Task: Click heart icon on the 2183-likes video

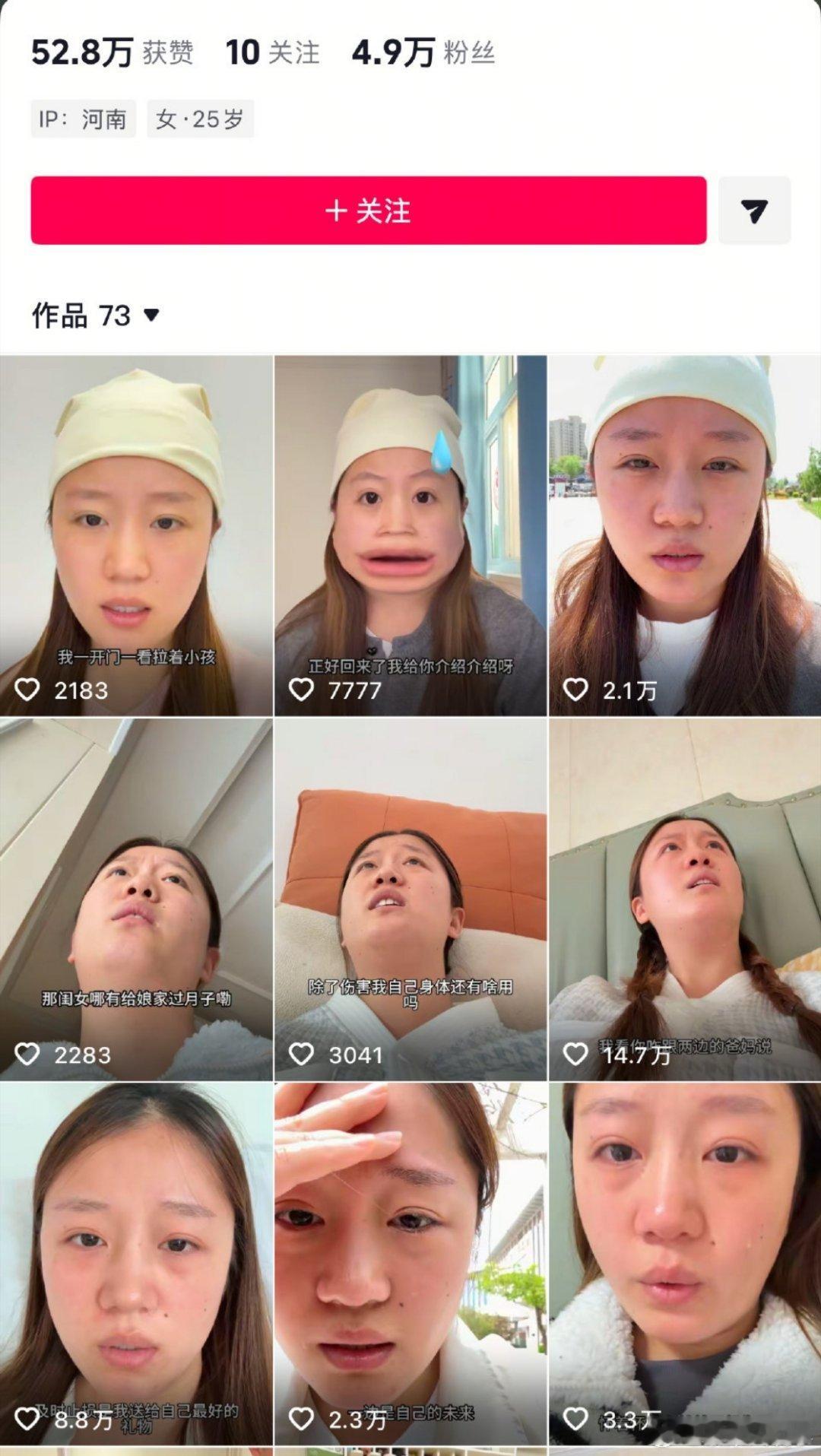Action: (30, 690)
